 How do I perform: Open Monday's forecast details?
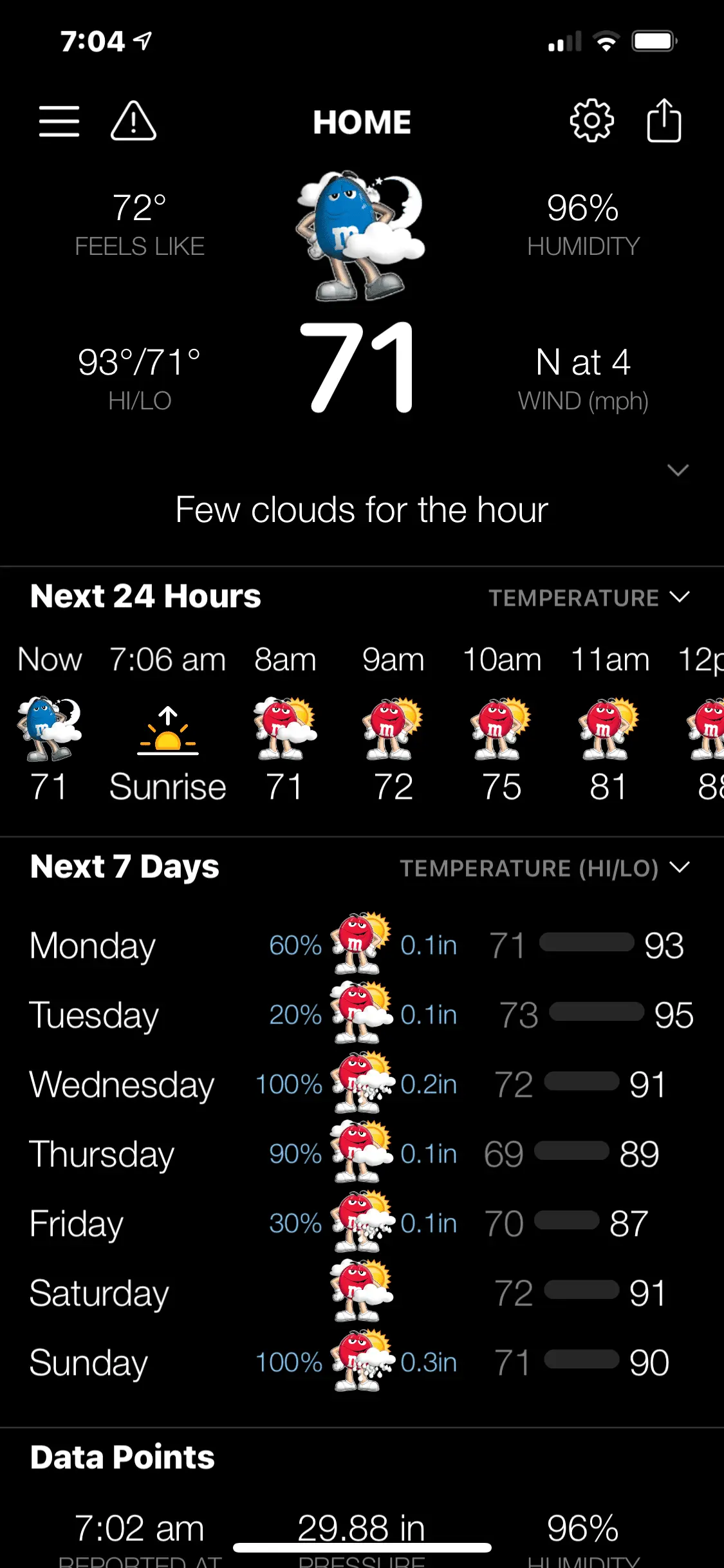coord(362,946)
